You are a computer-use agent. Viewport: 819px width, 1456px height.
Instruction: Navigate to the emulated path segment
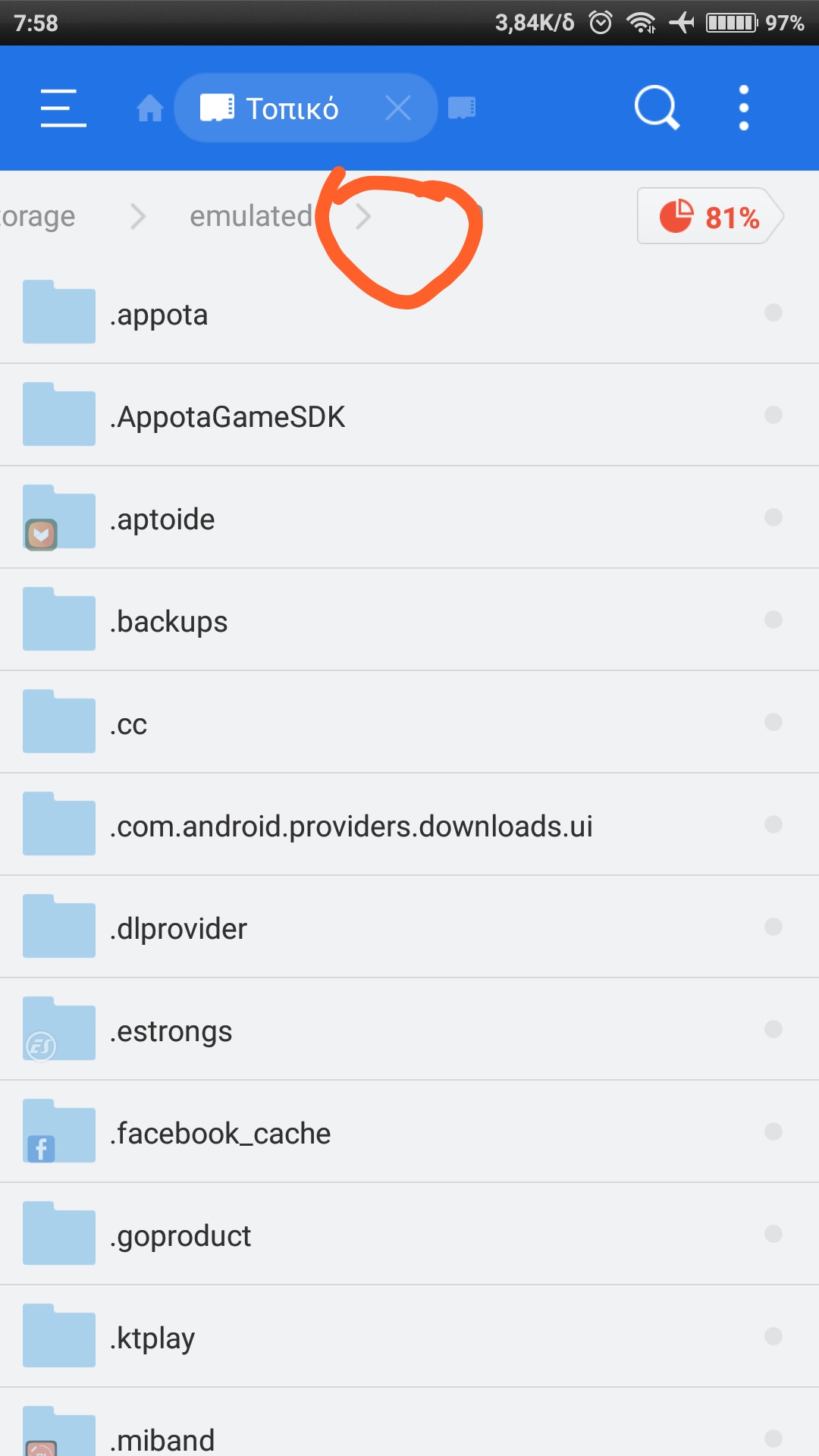point(251,216)
